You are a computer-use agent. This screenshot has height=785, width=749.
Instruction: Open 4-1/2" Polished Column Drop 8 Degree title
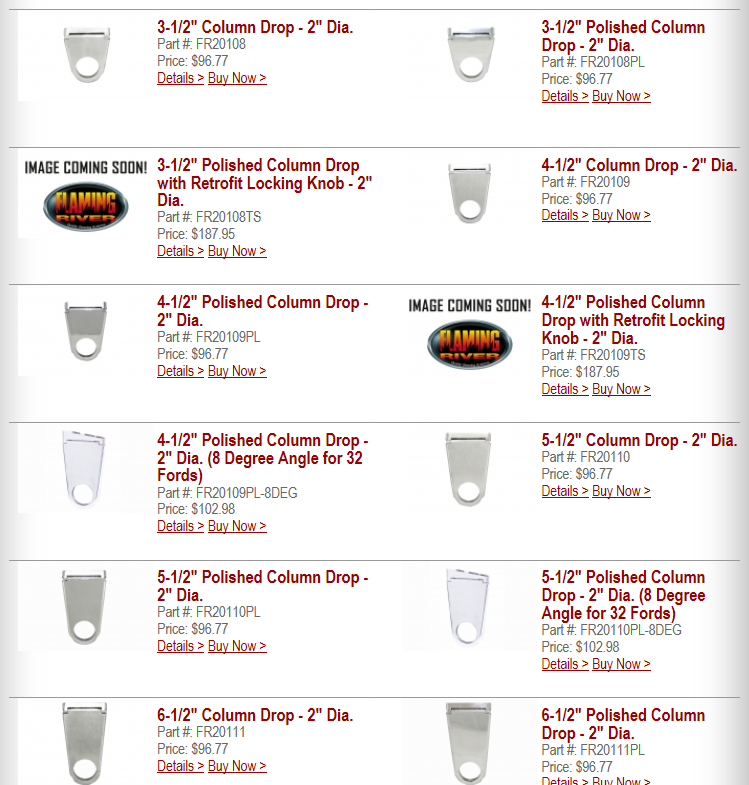coord(262,457)
